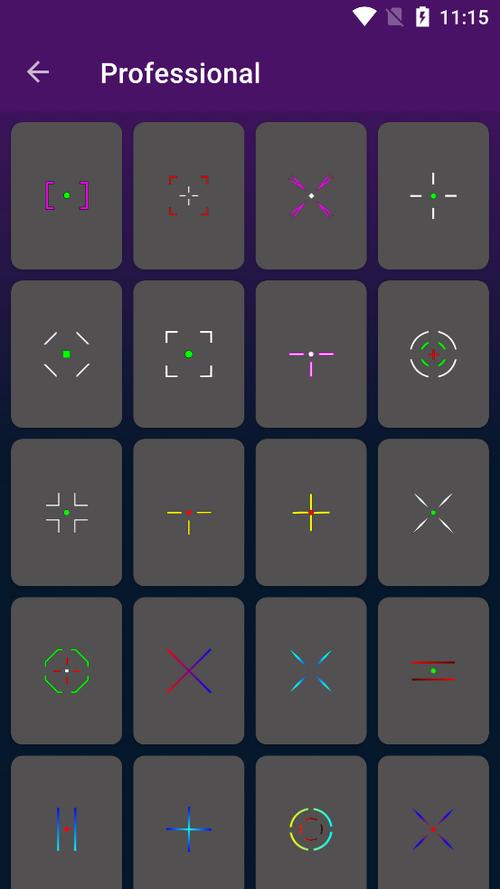This screenshot has height=889, width=500.
Task: Select the white and green circular crosshair
Action: (434, 354)
